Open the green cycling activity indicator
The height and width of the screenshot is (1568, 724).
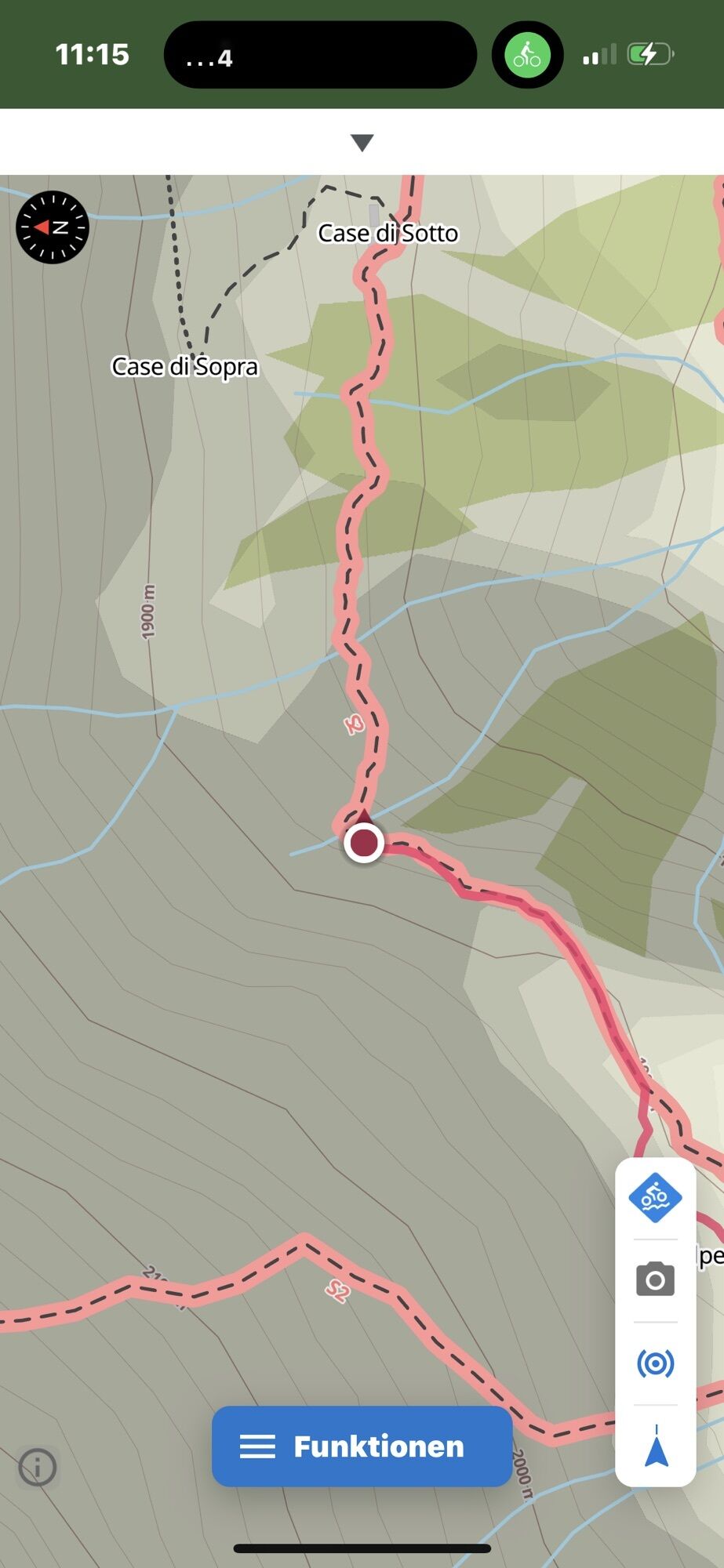[527, 55]
